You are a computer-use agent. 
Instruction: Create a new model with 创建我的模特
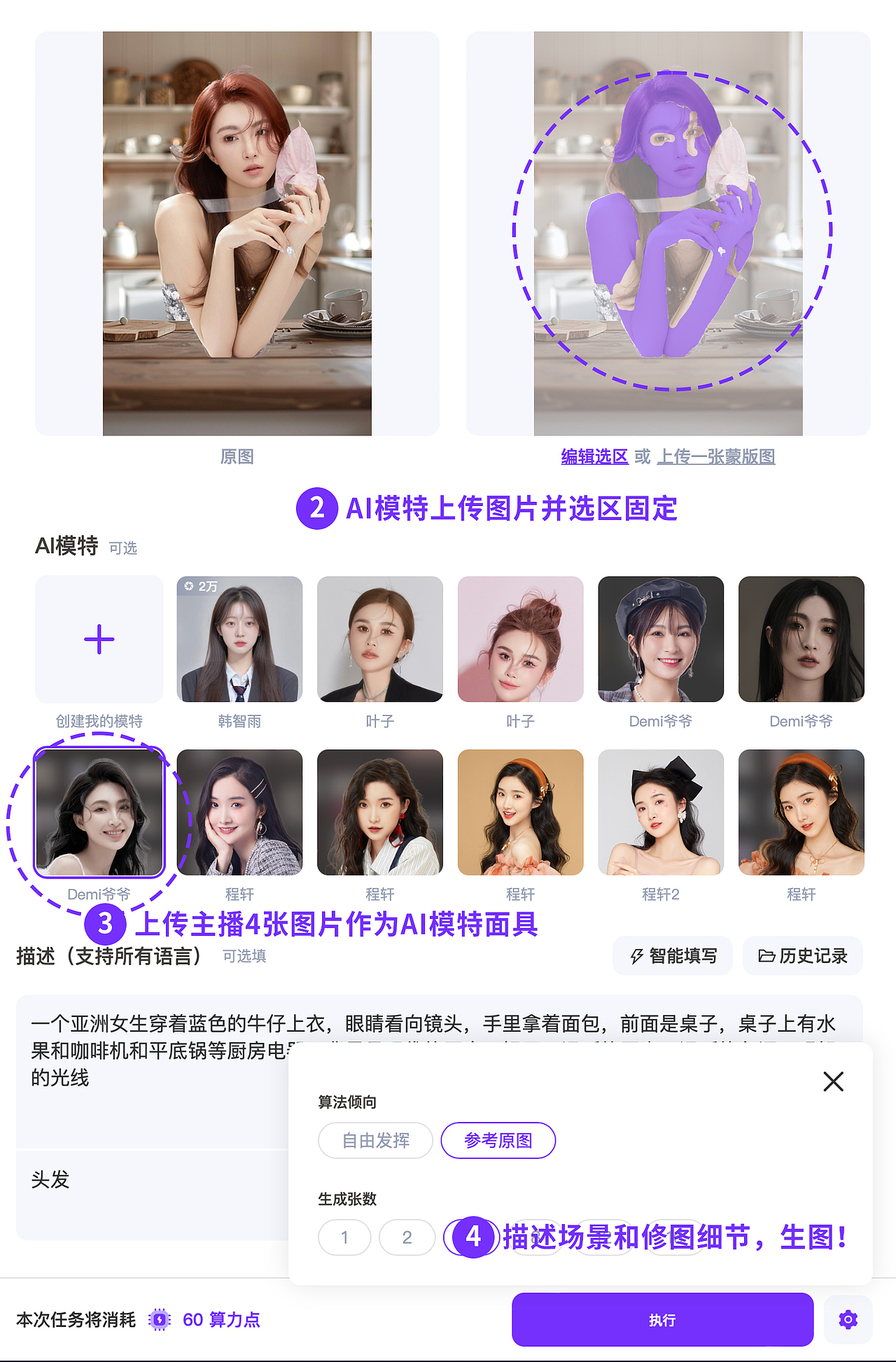99,639
